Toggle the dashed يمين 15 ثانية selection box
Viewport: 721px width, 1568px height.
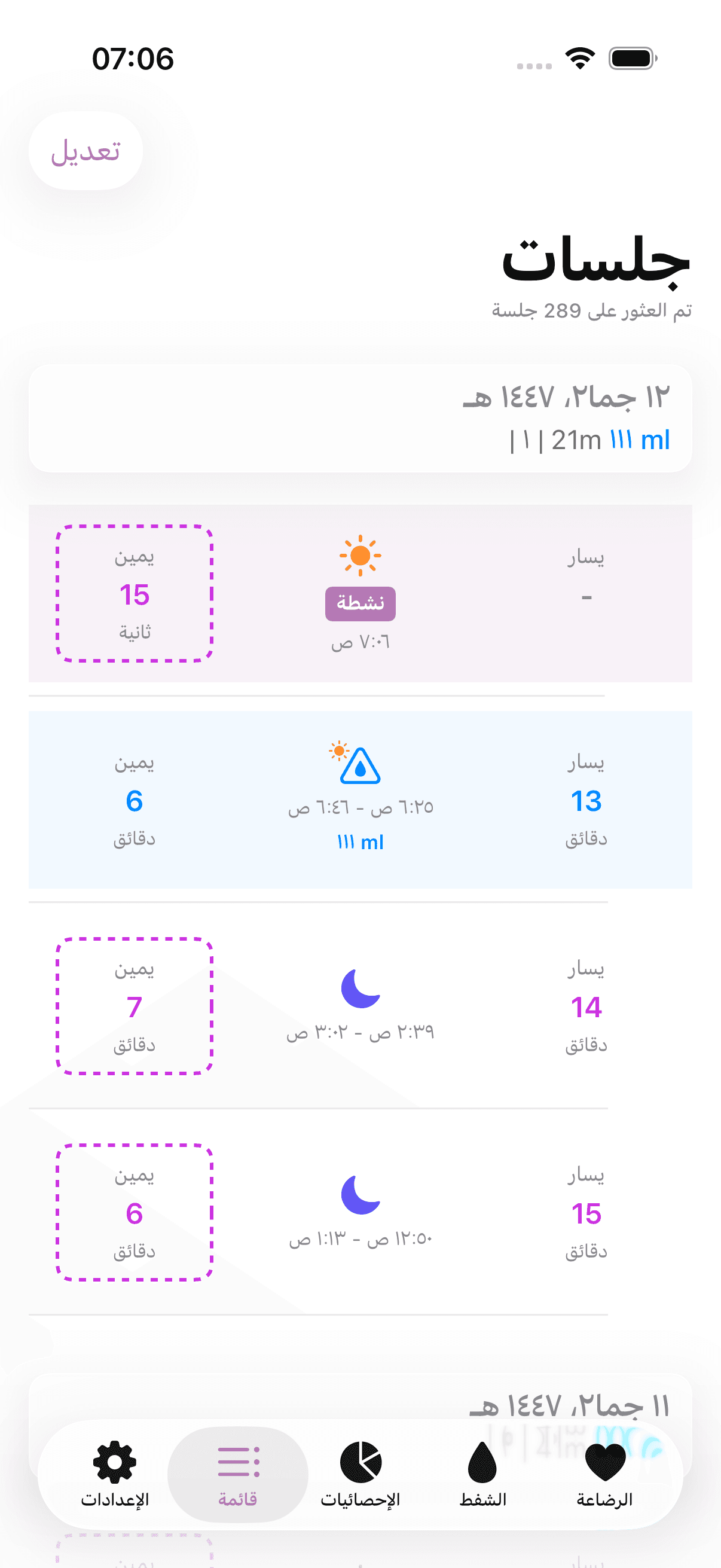135,593
